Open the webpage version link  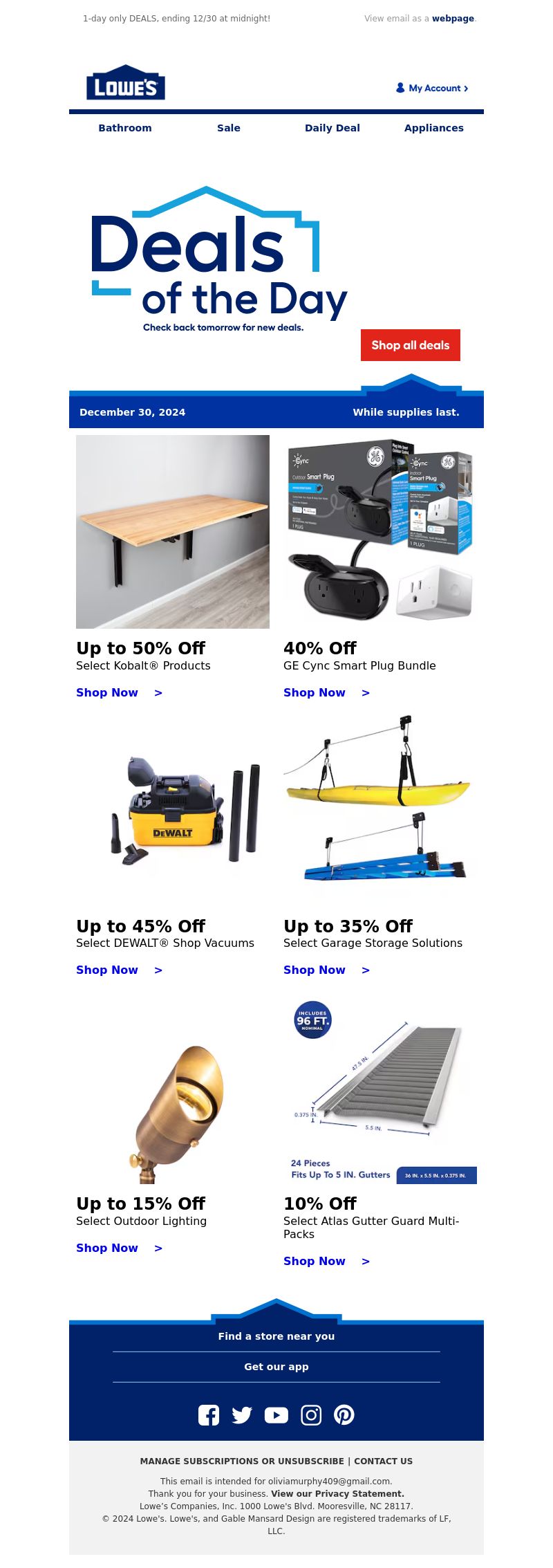pos(453,19)
